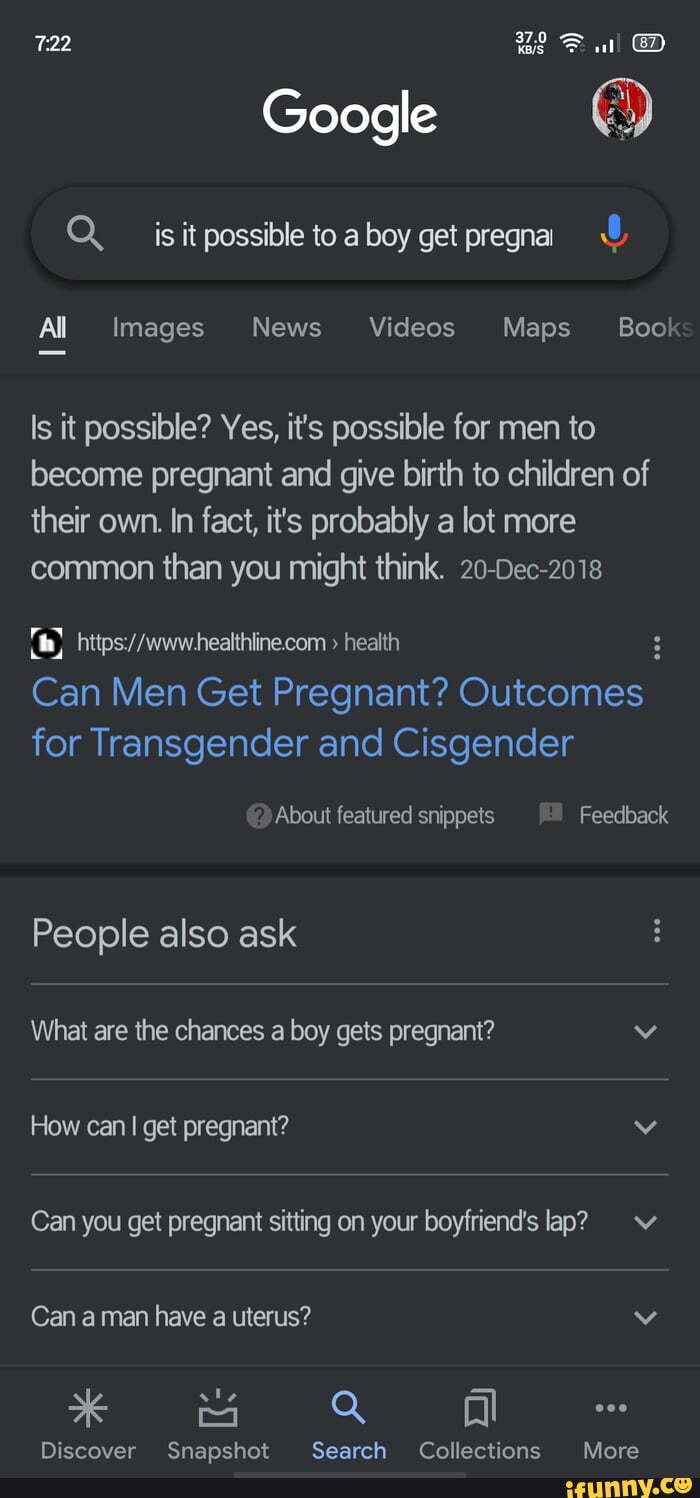The image size is (700, 1498).
Task: Switch to the News tab
Action: [286, 328]
